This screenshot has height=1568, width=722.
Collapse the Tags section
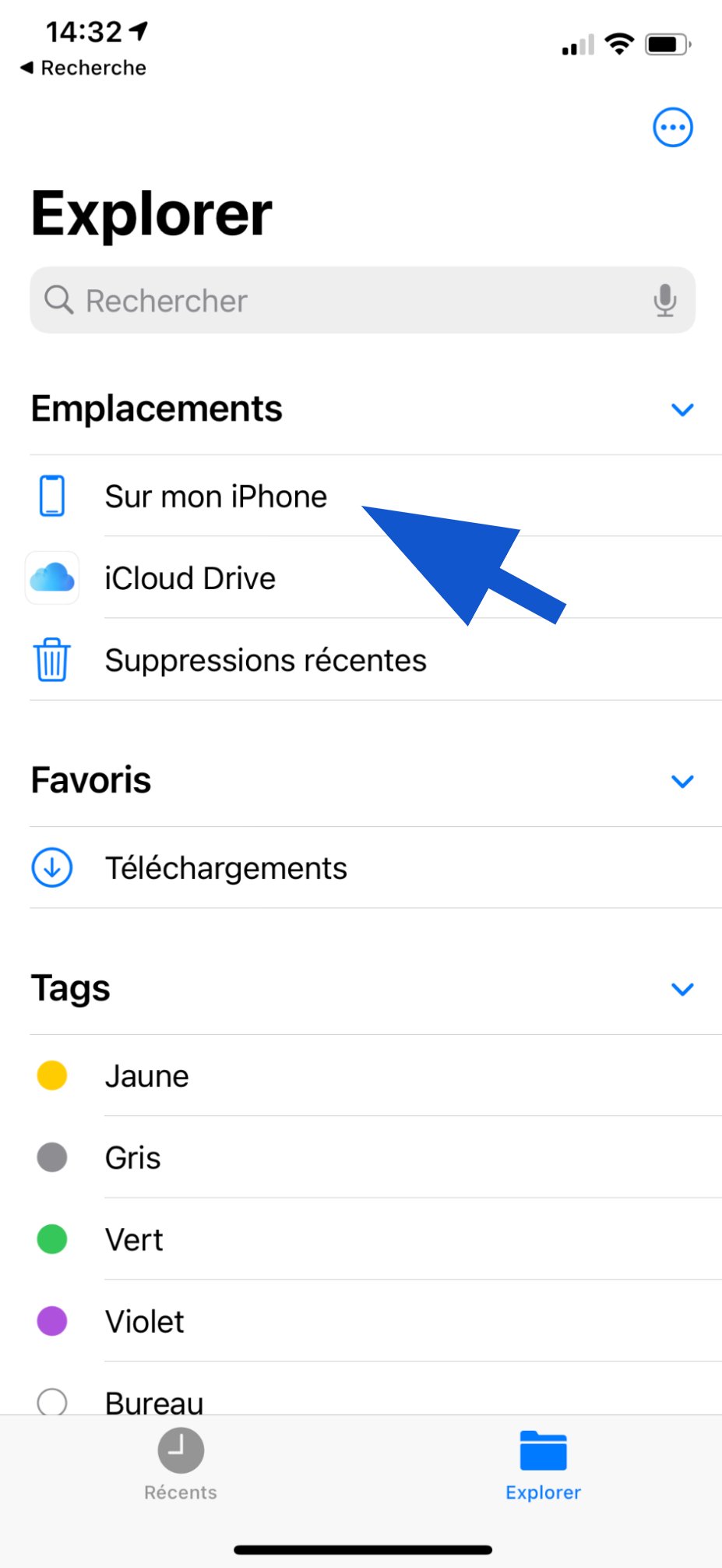[682, 989]
